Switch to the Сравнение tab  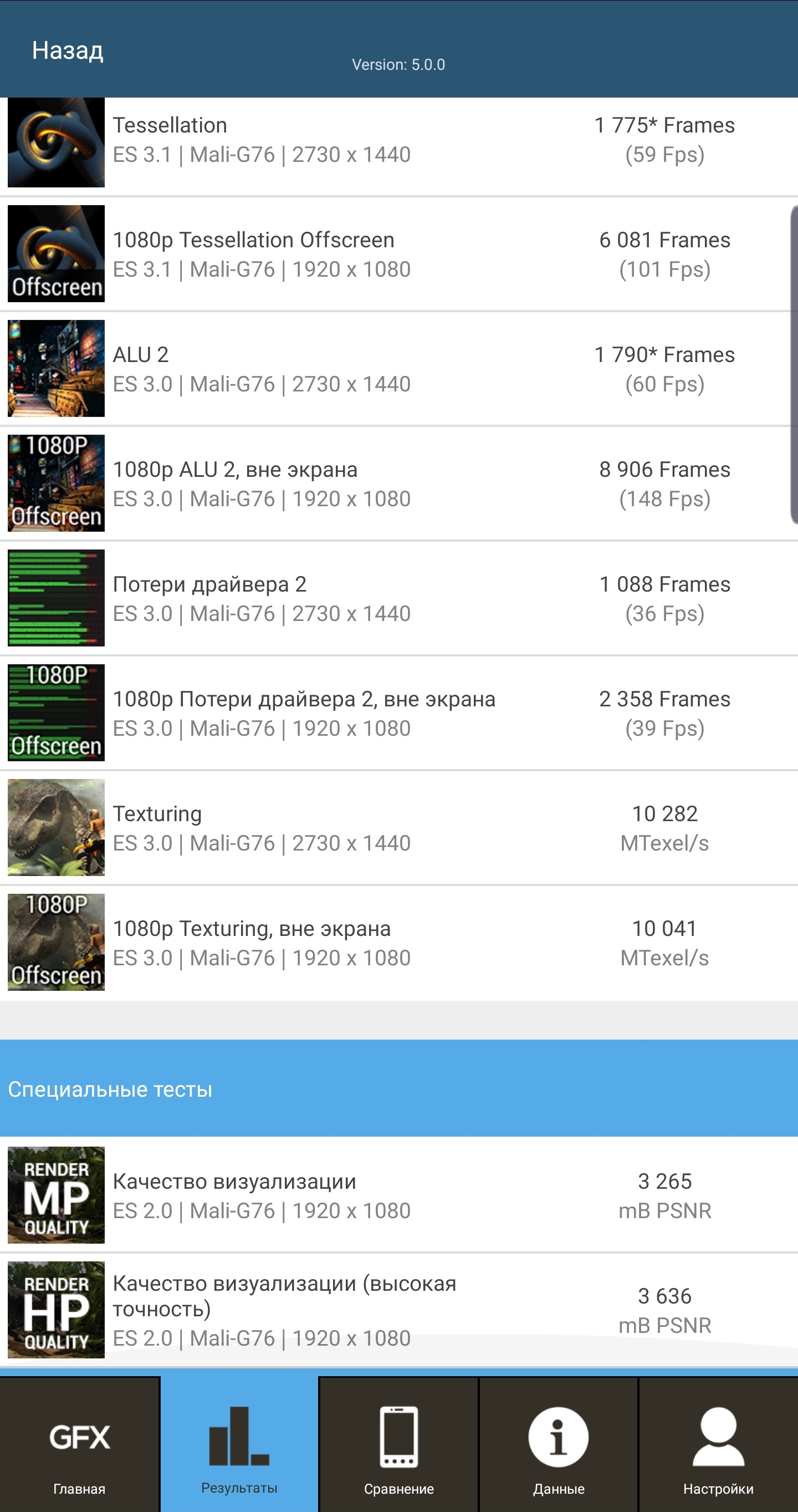[399, 1445]
